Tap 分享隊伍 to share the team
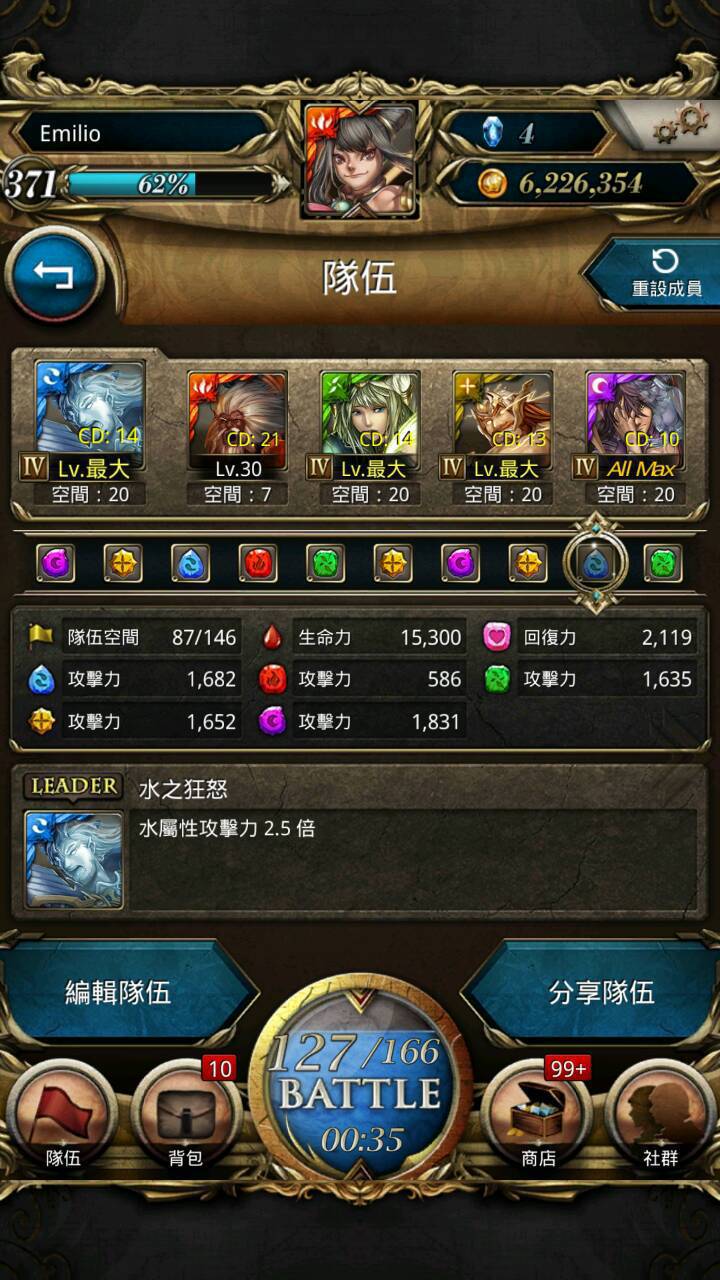This screenshot has height=1280, width=720. [601, 992]
